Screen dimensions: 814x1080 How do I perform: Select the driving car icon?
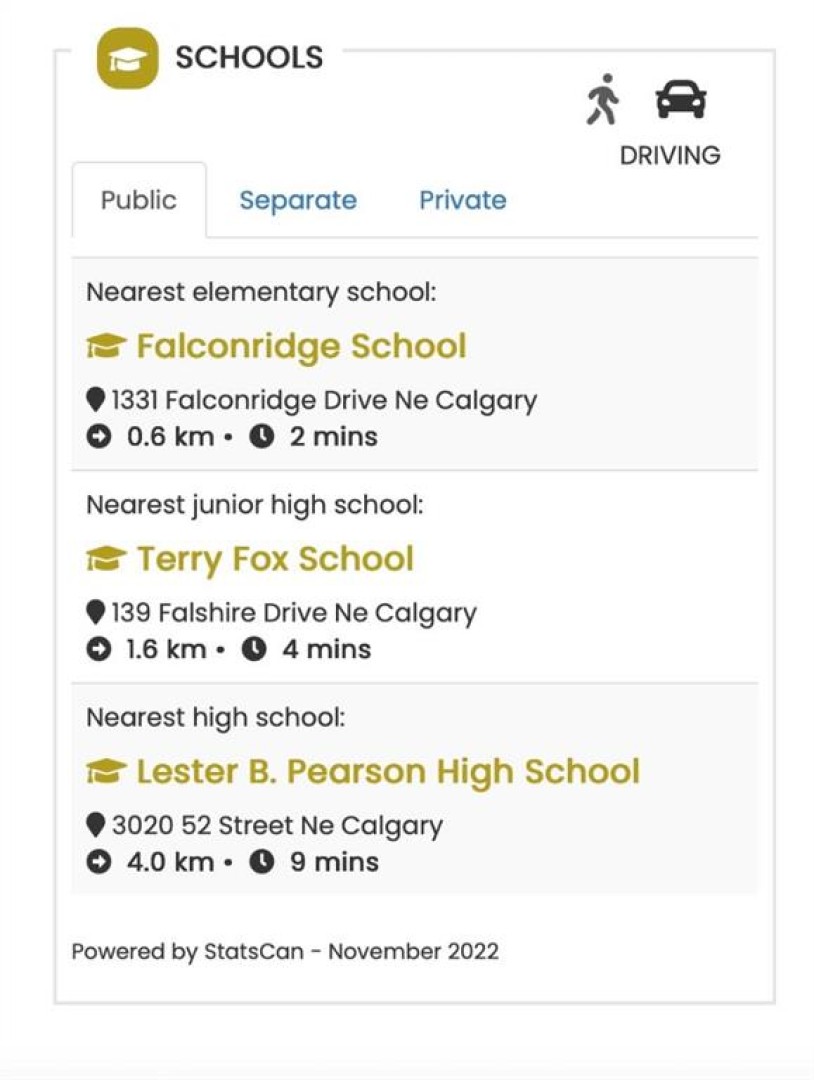click(x=681, y=101)
